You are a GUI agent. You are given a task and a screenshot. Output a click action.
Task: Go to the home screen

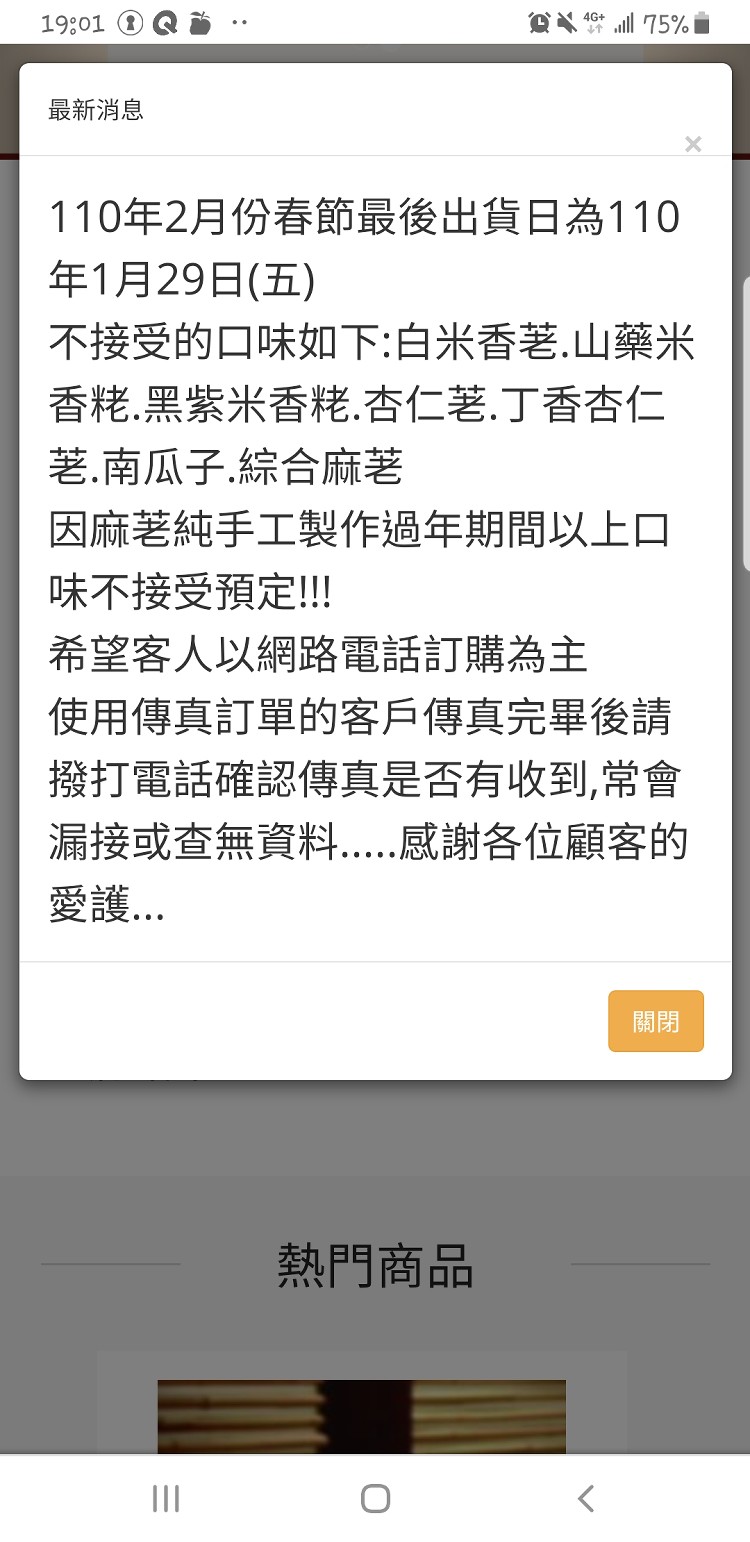click(x=375, y=1498)
